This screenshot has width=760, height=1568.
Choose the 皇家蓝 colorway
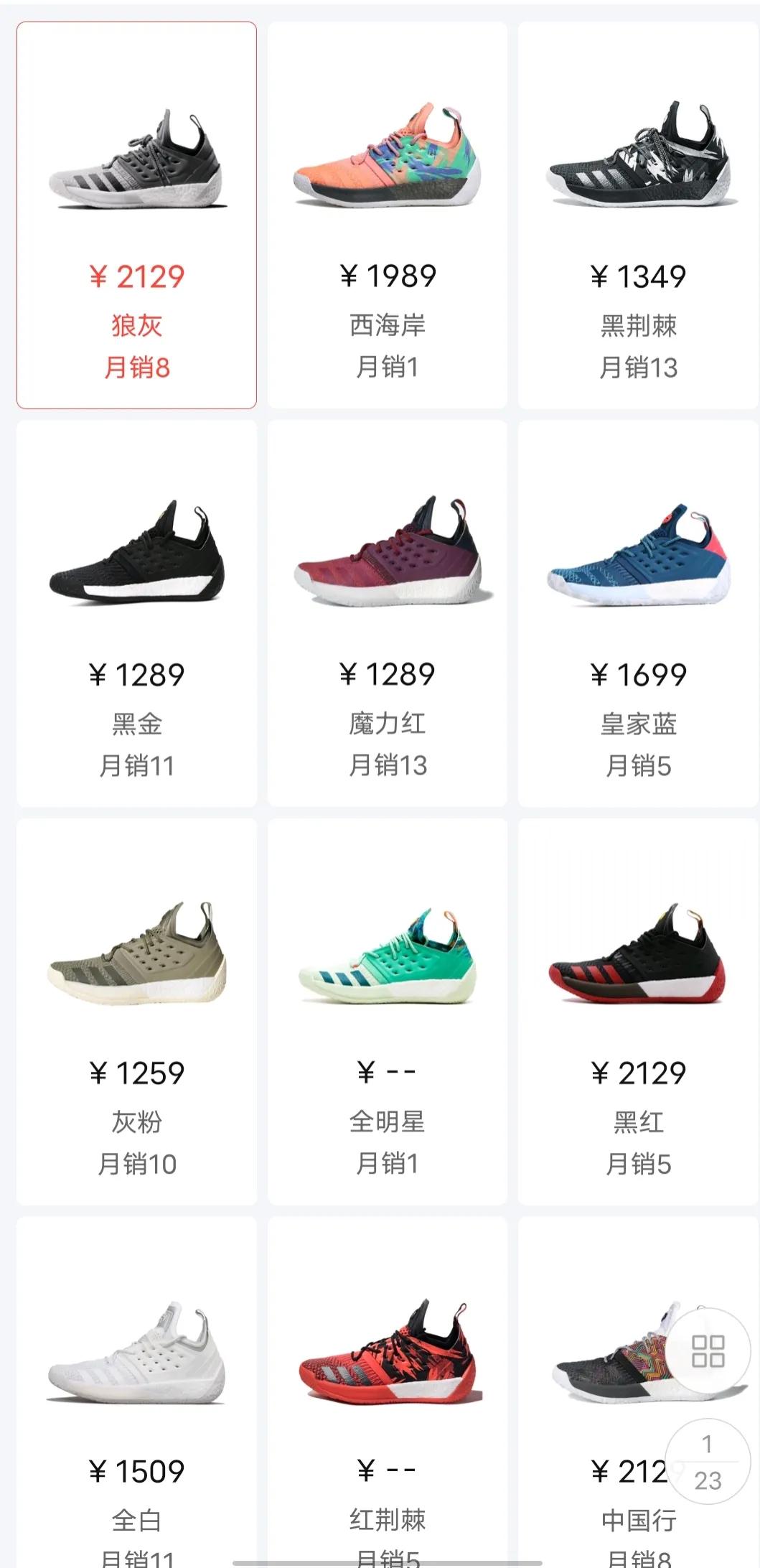[x=639, y=567]
